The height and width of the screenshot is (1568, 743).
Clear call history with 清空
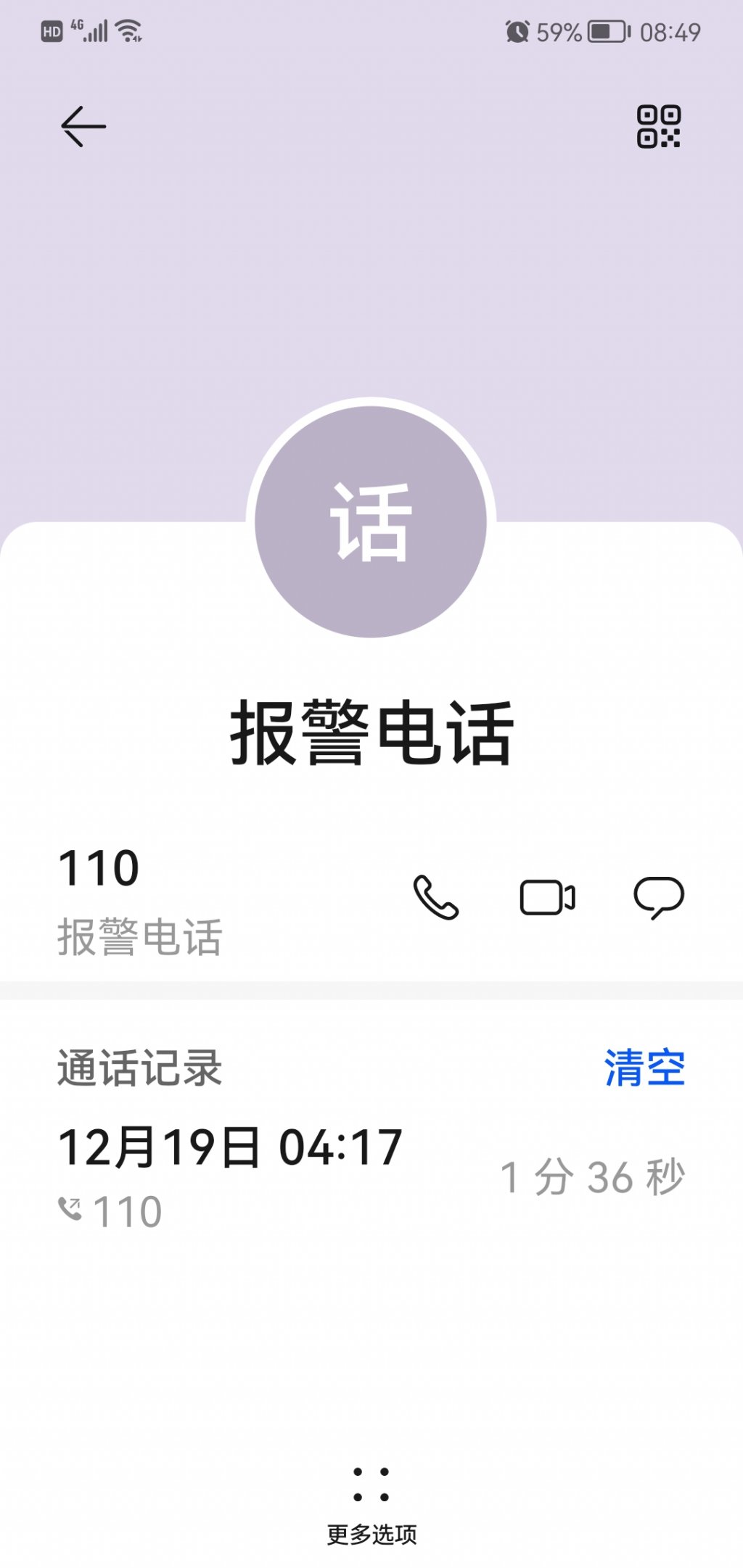(x=645, y=1068)
